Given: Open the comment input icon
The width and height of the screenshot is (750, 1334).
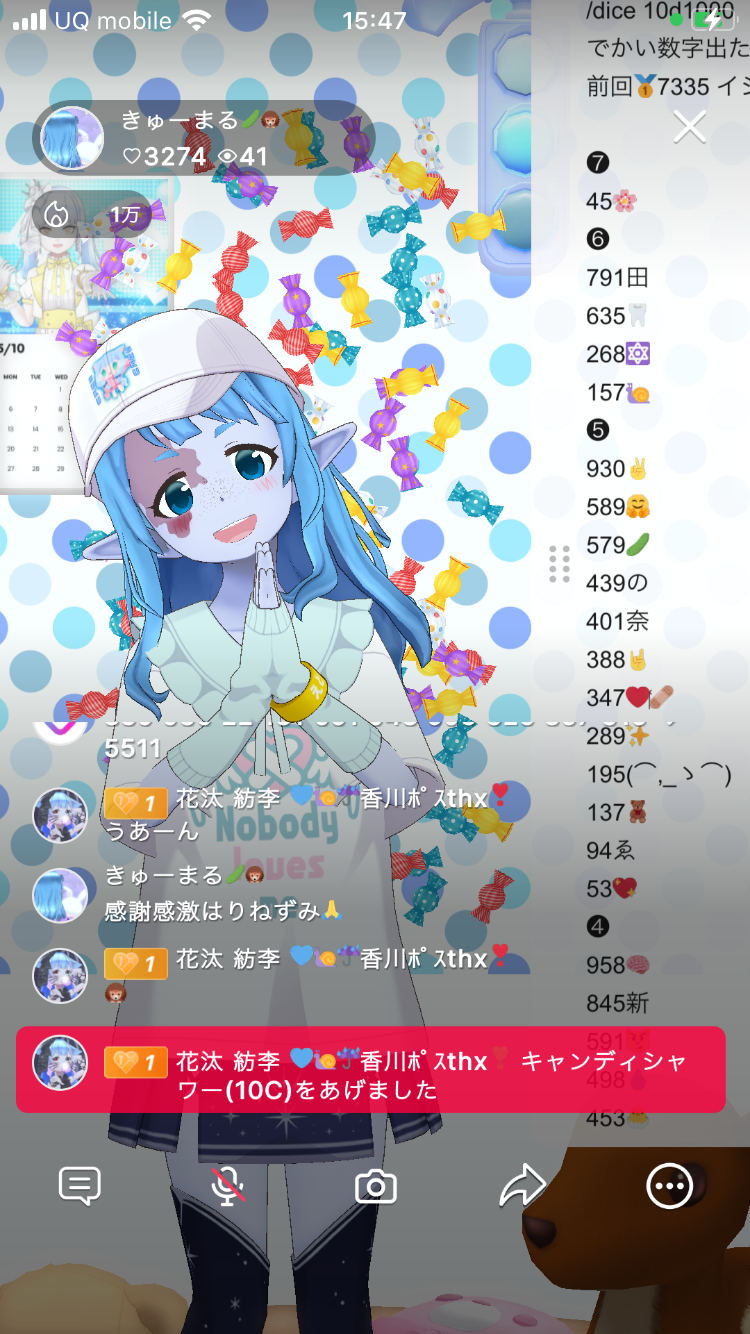Looking at the screenshot, I should click(x=80, y=1186).
